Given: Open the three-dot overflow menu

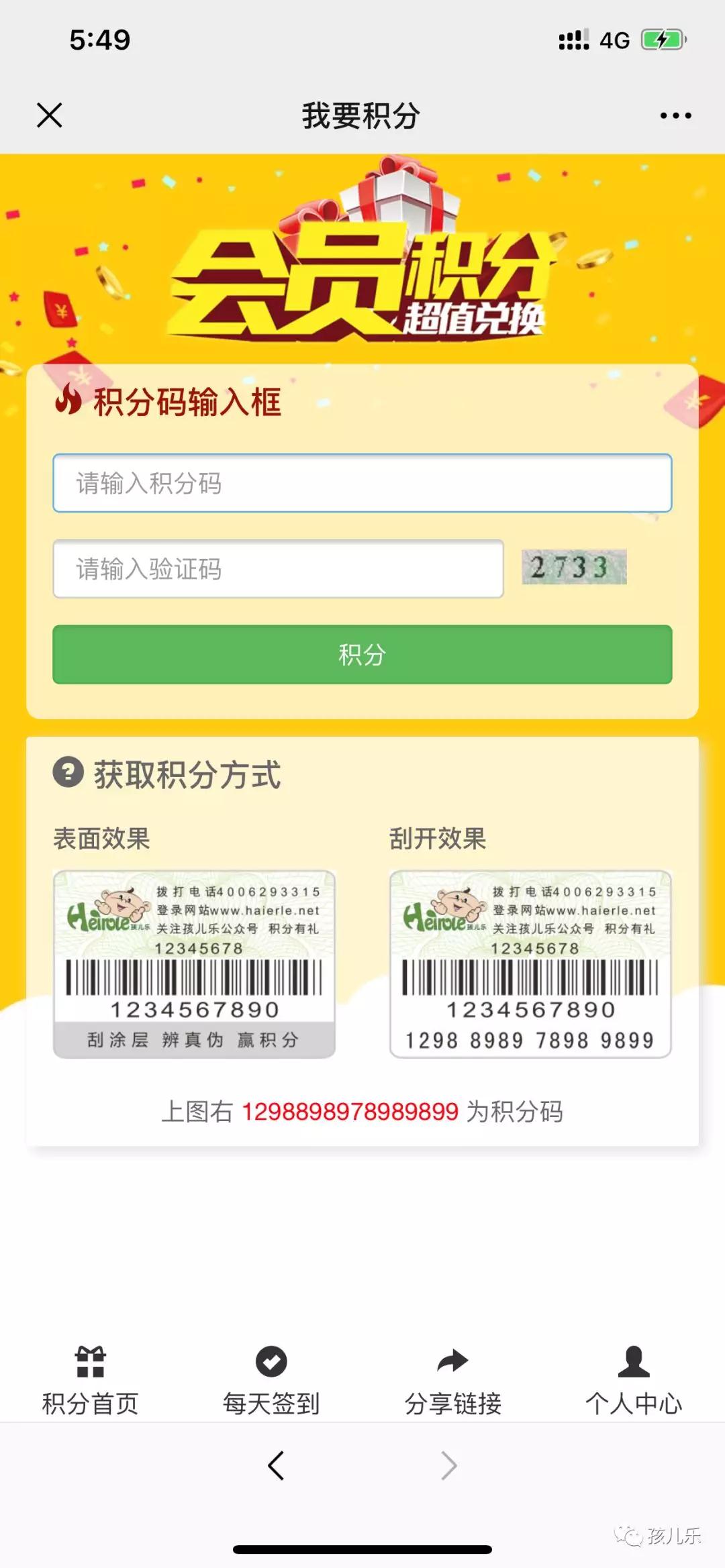Looking at the screenshot, I should click(x=675, y=115).
